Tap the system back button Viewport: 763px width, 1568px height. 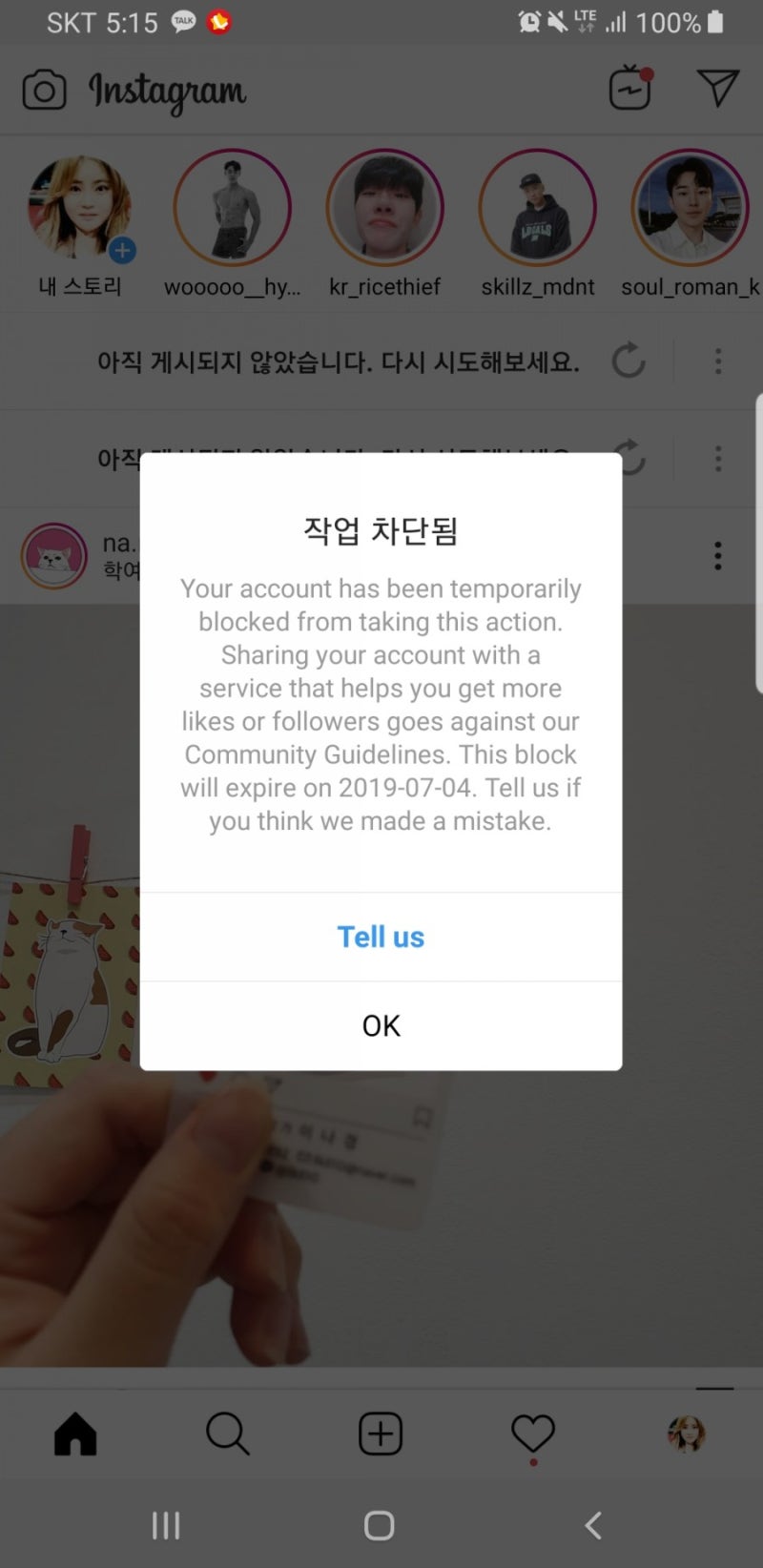[x=593, y=1525]
